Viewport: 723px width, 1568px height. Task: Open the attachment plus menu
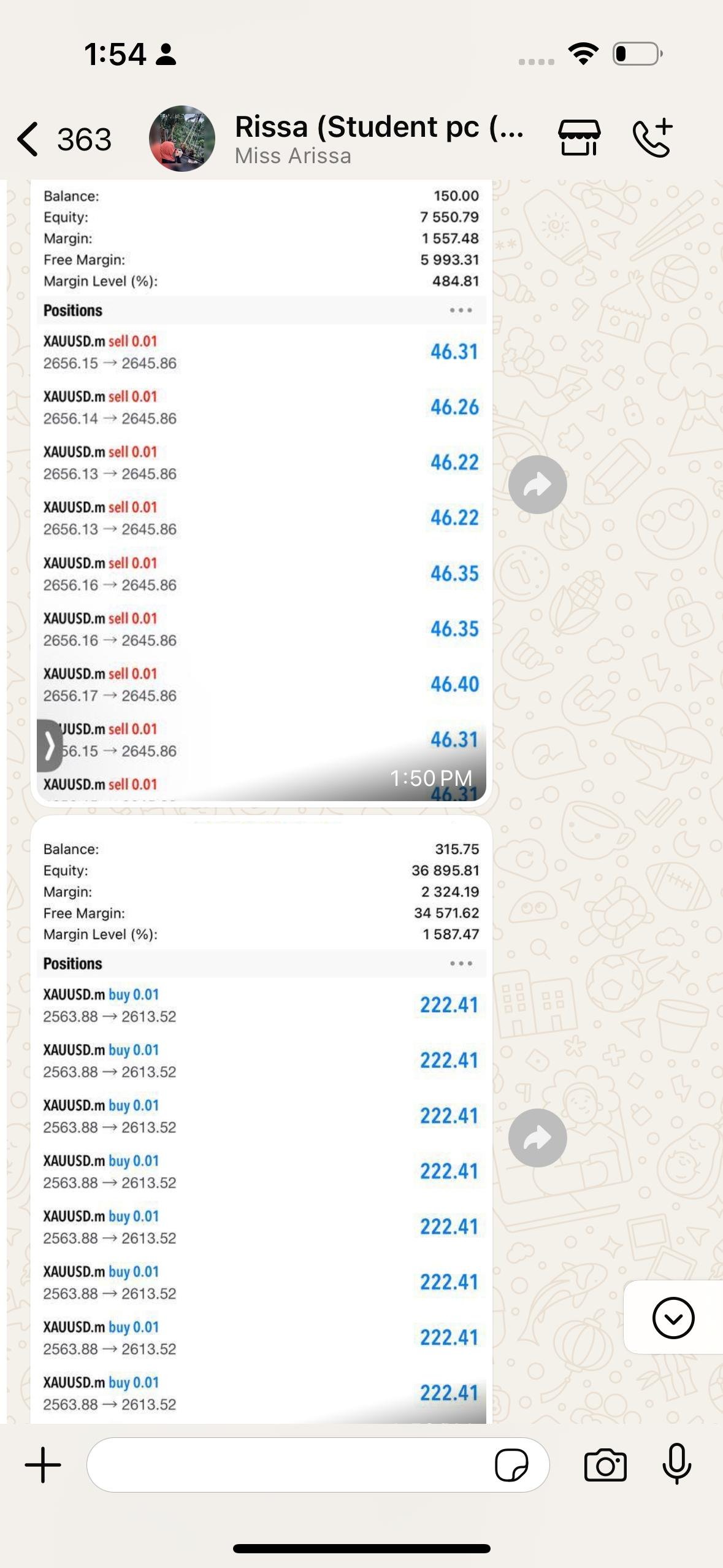tap(43, 1465)
